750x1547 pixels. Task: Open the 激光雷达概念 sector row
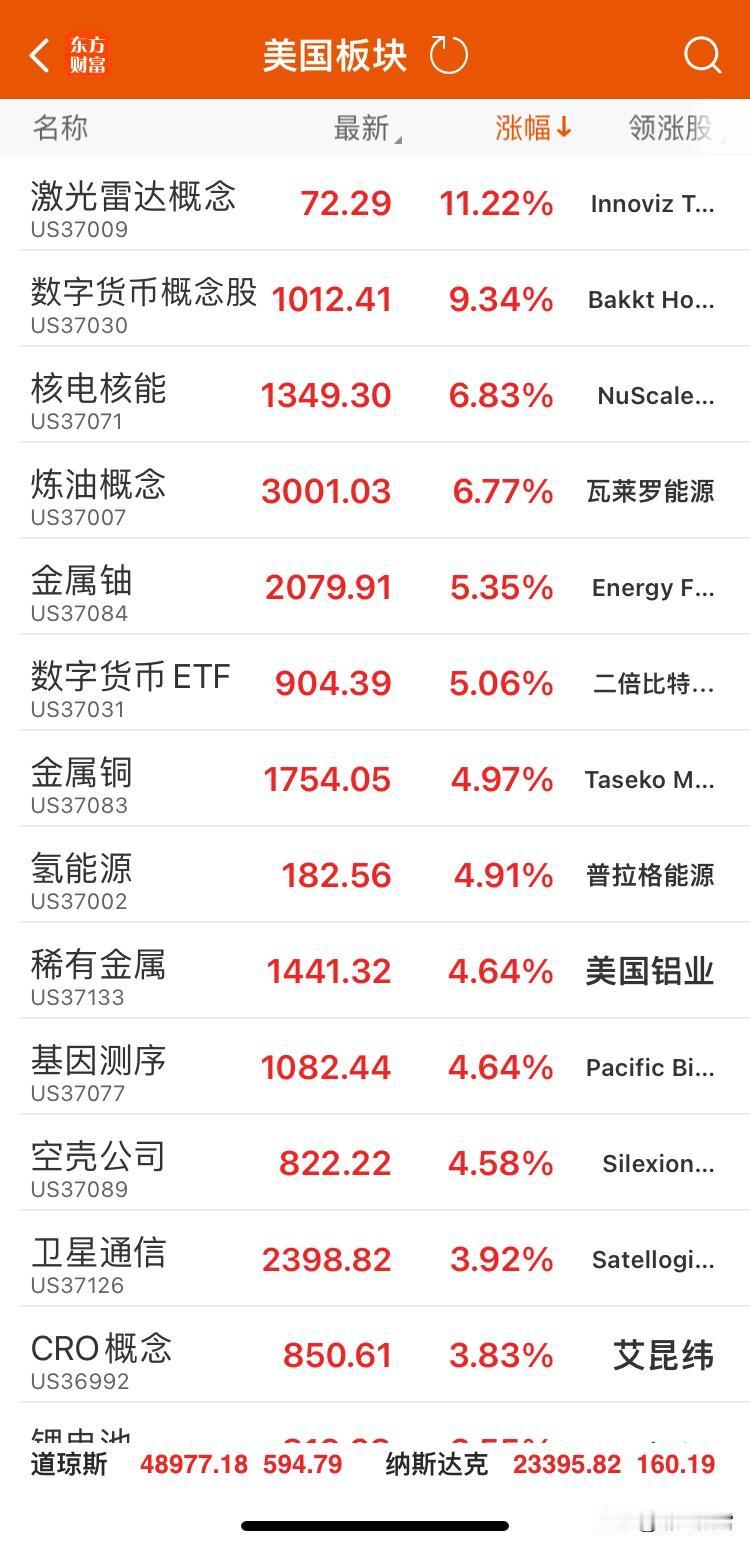click(x=375, y=203)
